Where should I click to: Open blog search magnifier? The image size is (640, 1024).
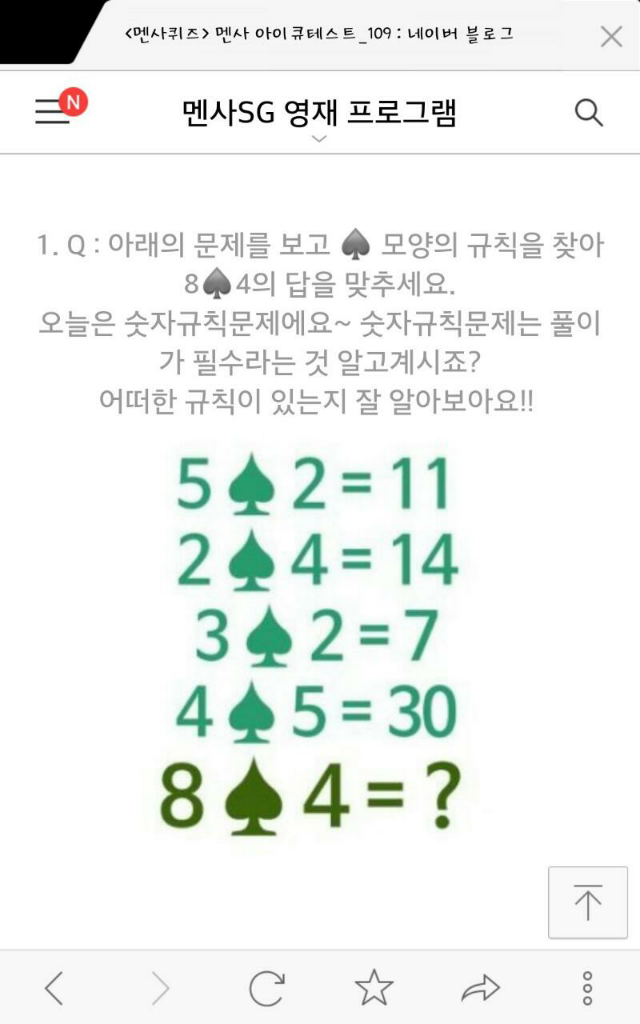tap(589, 112)
